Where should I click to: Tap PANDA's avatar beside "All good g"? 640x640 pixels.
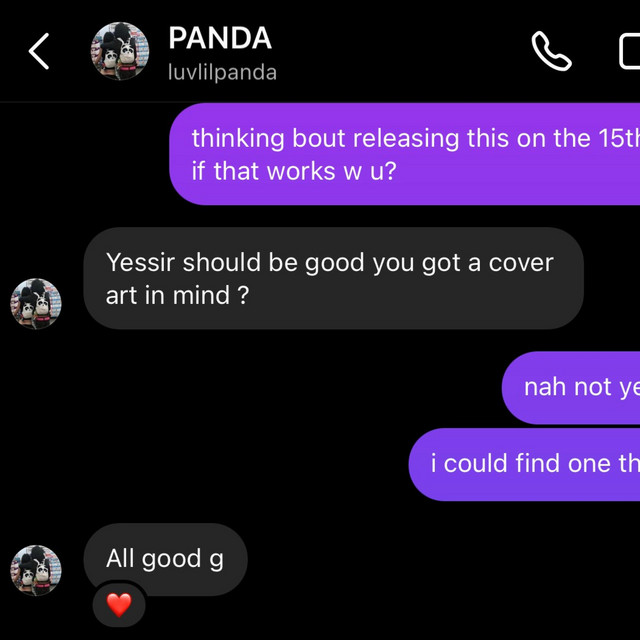pos(36,571)
